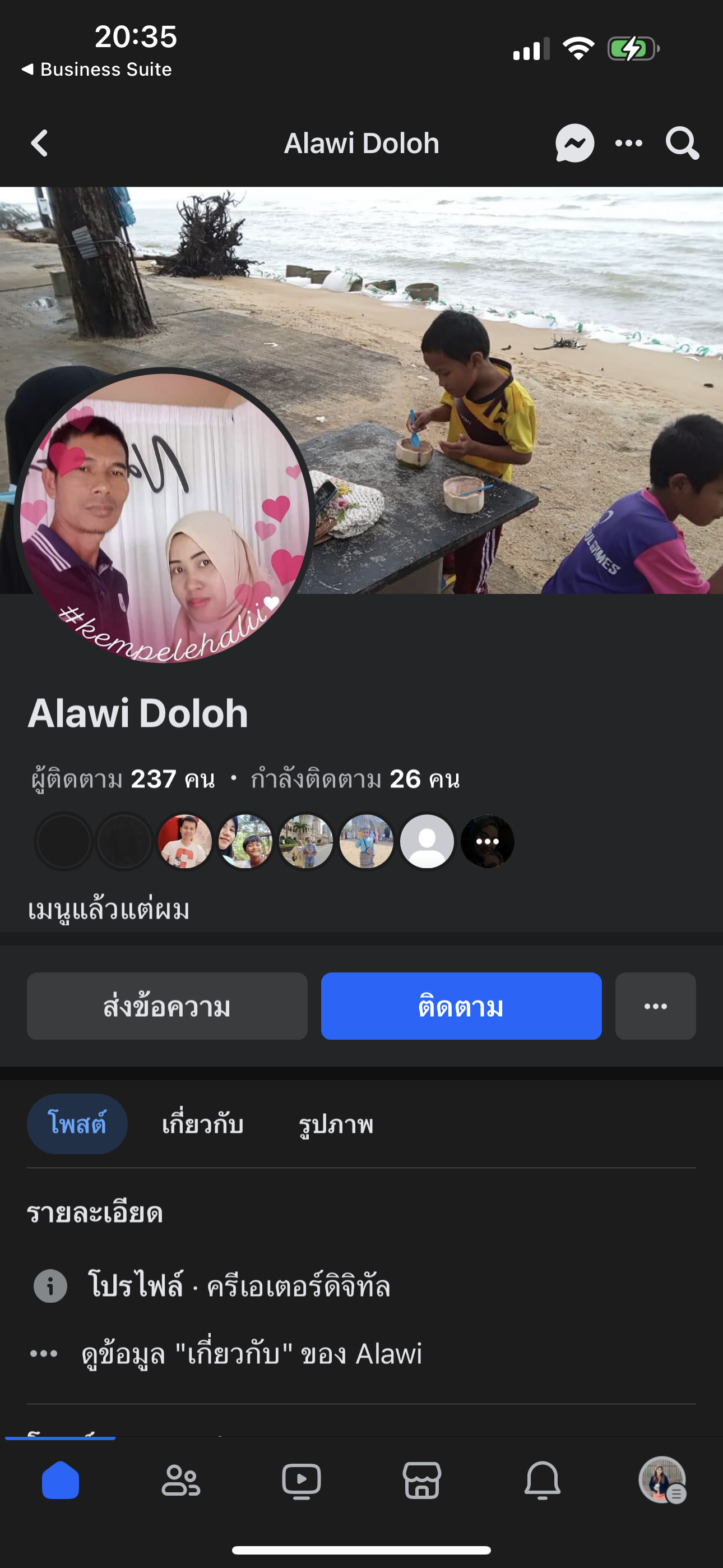Screen dimensions: 723x1568
Task: Return to Business Suite app
Action: 98,70
